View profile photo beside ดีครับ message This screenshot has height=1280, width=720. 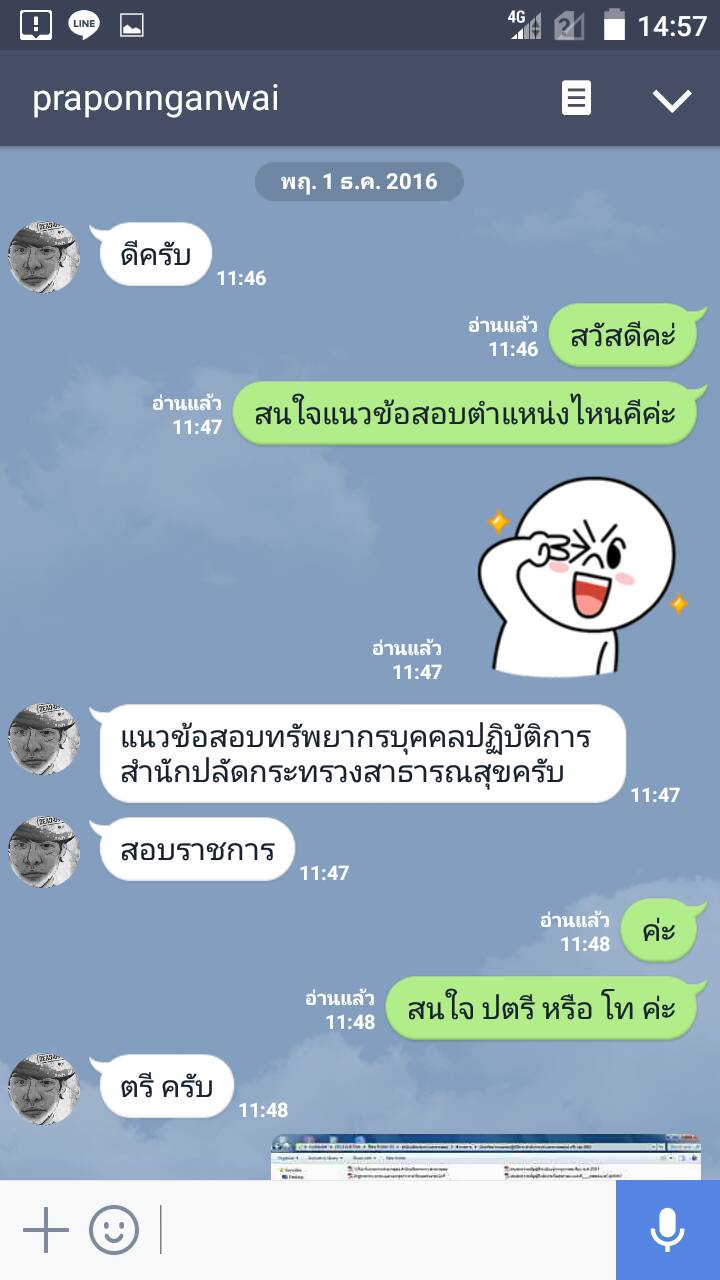click(x=44, y=257)
